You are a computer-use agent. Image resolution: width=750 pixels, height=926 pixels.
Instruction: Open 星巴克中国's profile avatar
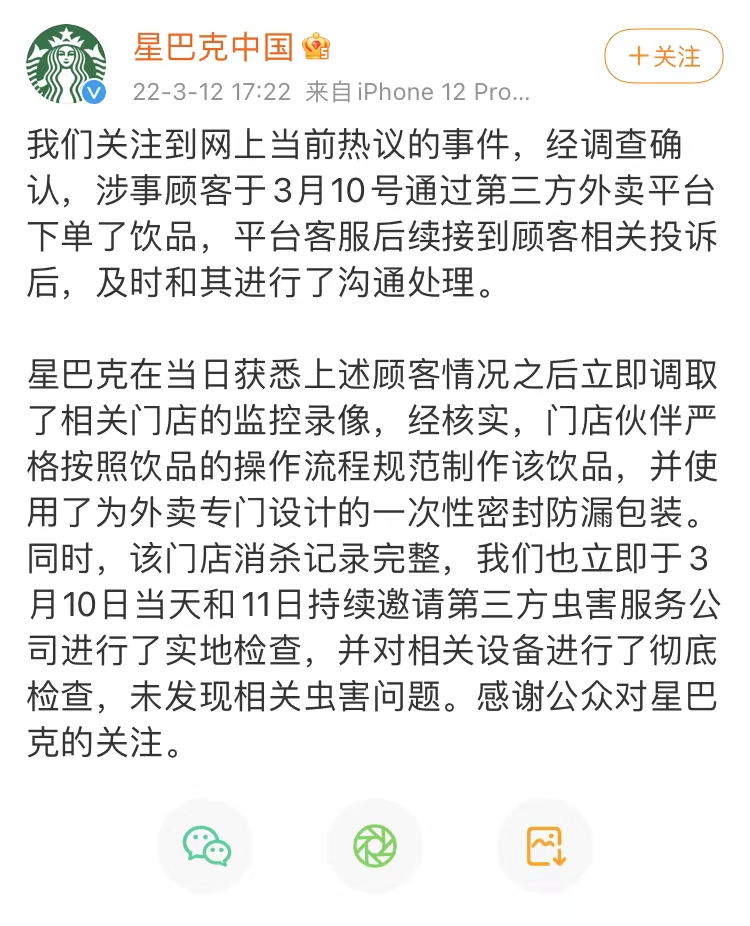pyautogui.click(x=66, y=63)
